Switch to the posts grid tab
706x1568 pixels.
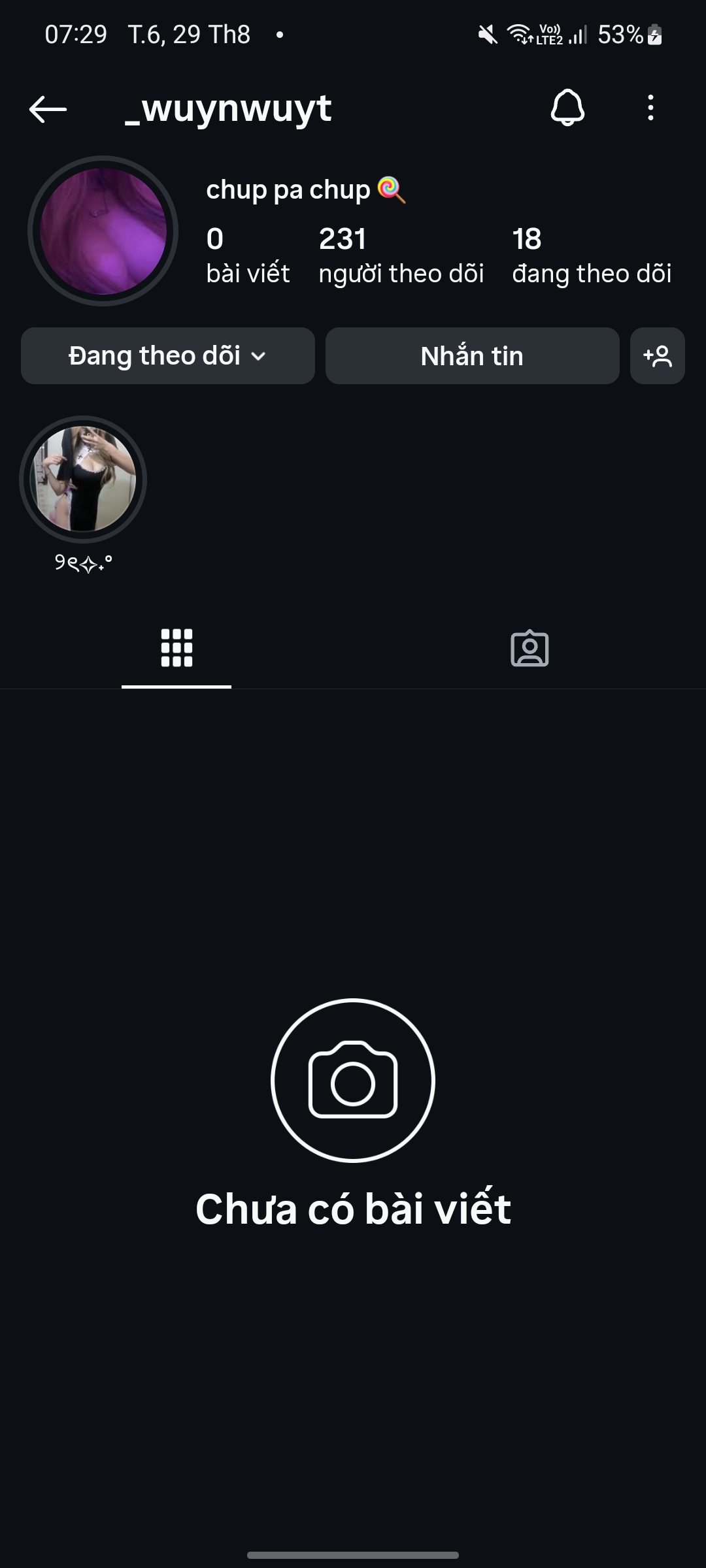[x=176, y=648]
